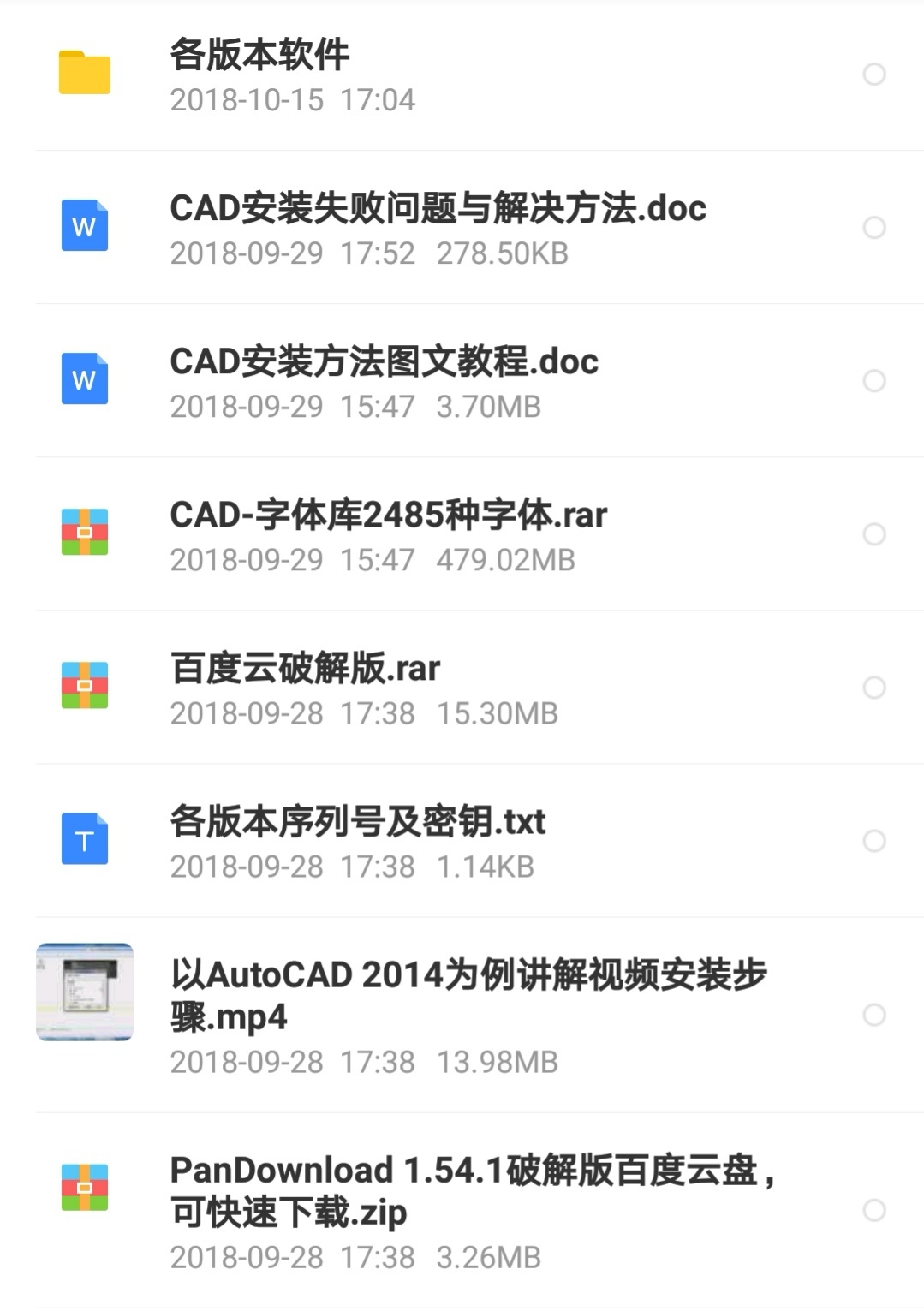924x1311 pixels.
Task: Click the Word icon beside CAD安装方法图文教程.doc
Action: [x=83, y=379]
